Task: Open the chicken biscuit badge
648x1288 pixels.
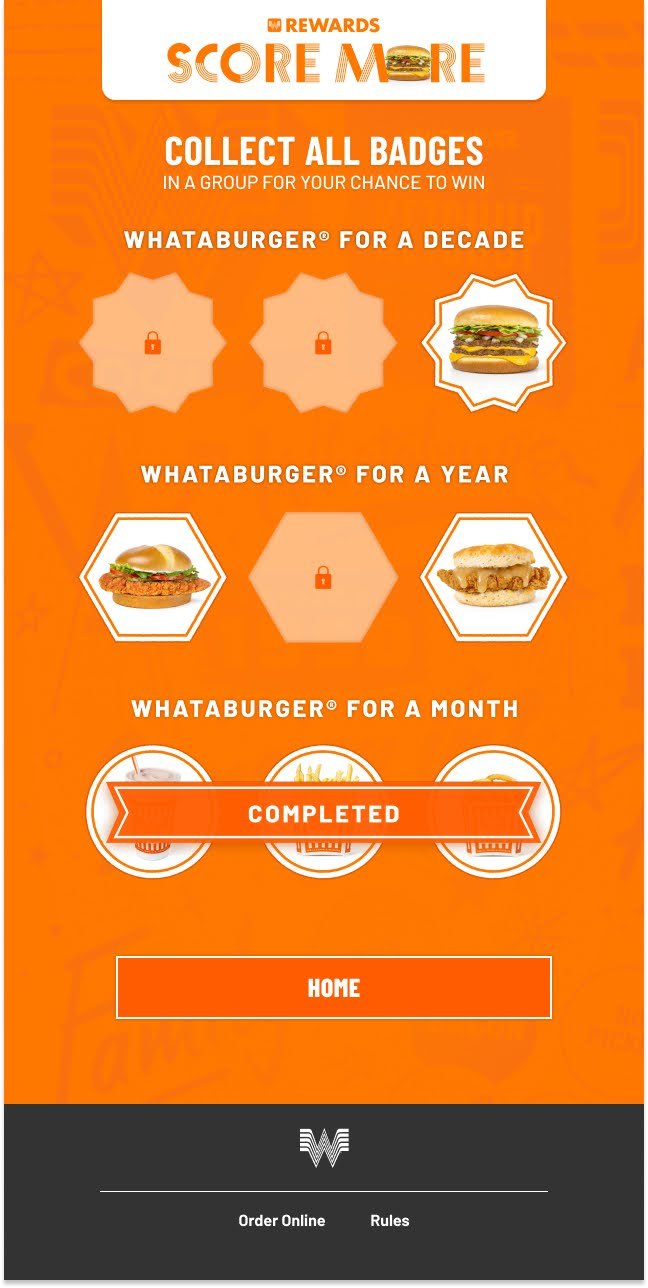Action: pos(493,577)
